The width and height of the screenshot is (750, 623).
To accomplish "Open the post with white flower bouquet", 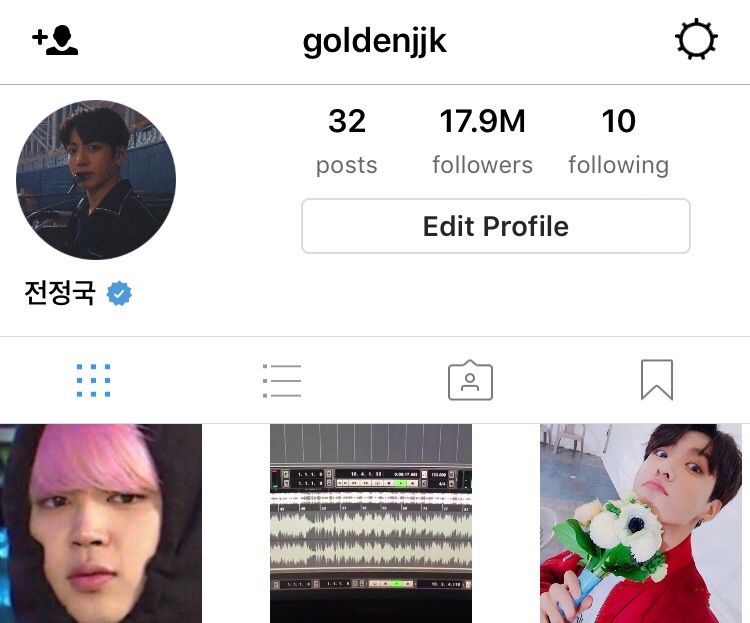I will click(641, 523).
